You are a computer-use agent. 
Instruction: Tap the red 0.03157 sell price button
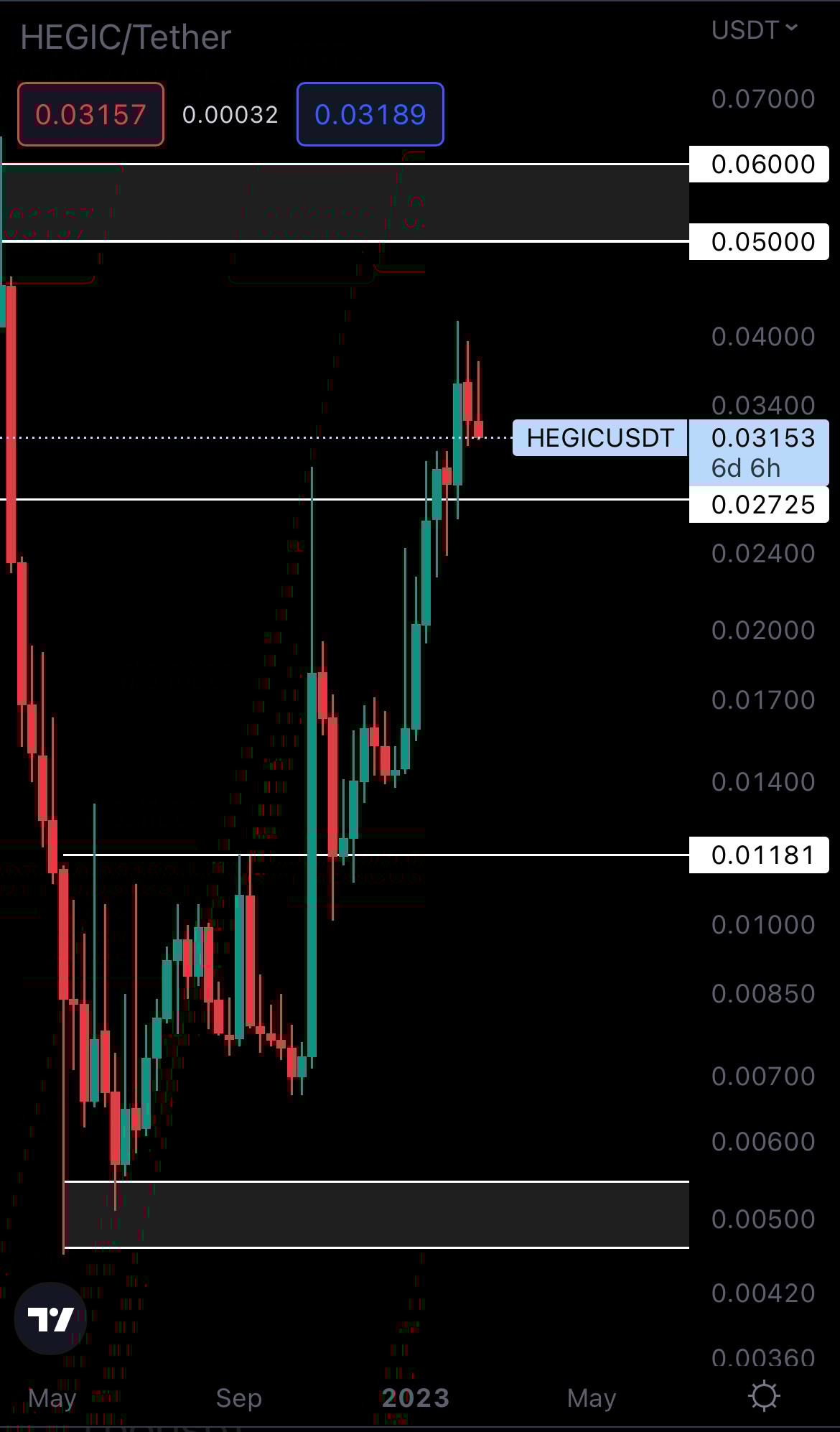(90, 114)
